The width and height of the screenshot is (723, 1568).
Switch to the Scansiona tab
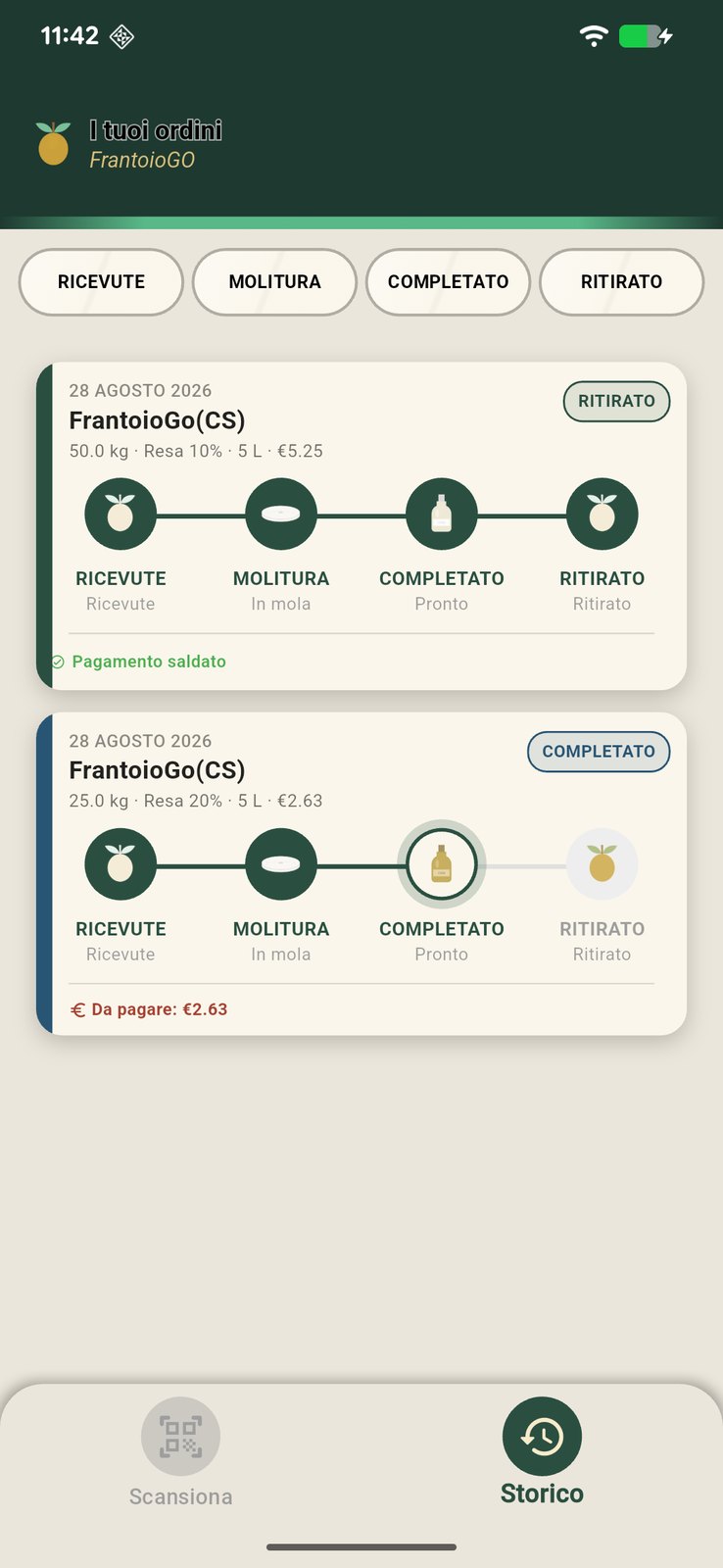(x=180, y=1453)
